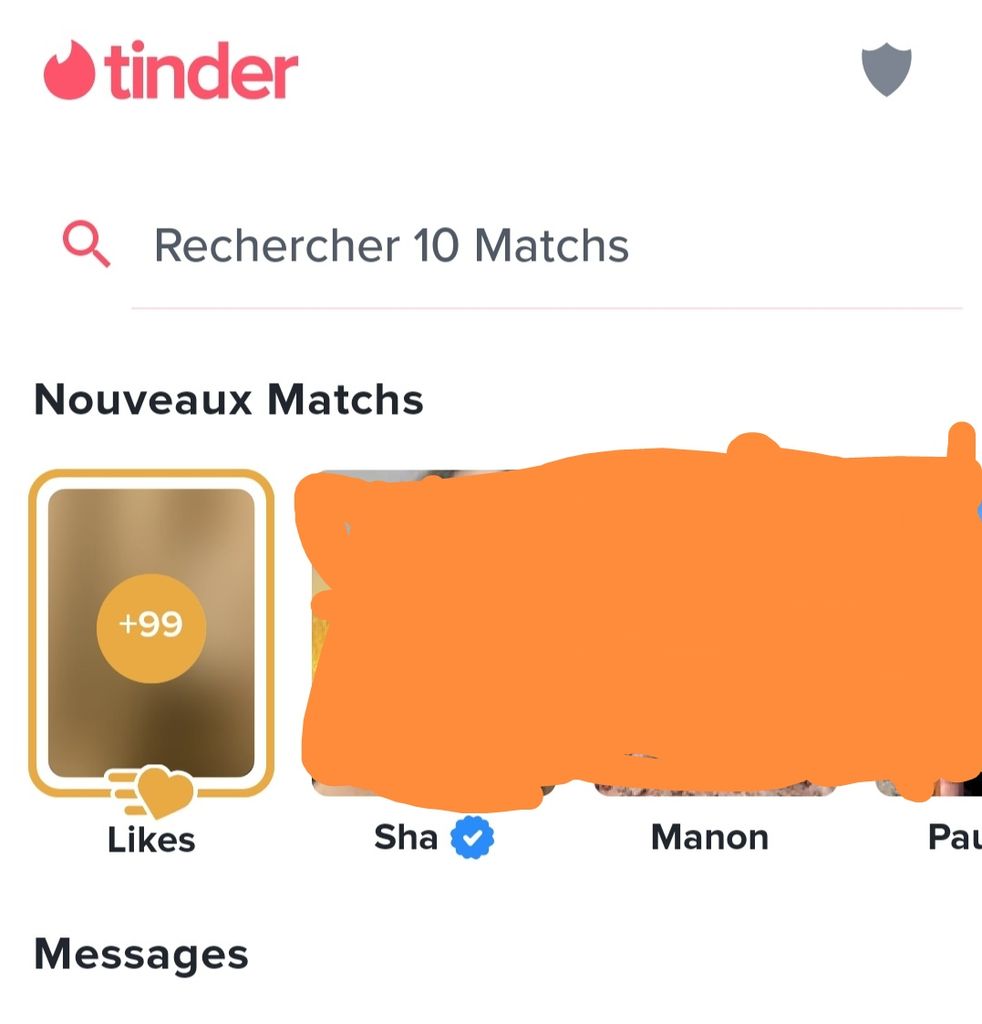This screenshot has width=982, height=1024.
Task: Tap the Rechercher 10 Matchs search field
Action: coord(390,246)
